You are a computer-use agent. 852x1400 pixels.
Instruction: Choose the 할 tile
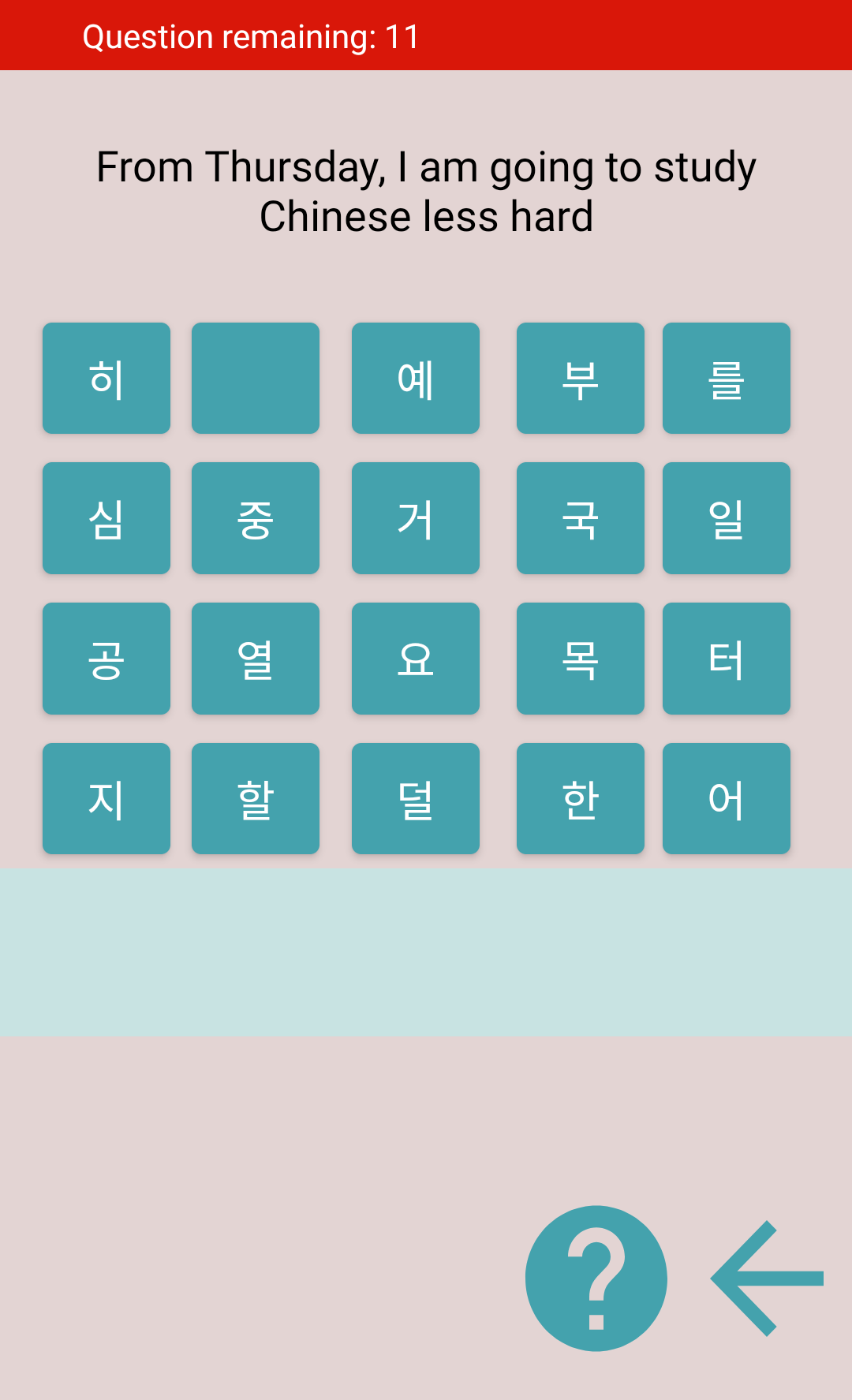256,798
